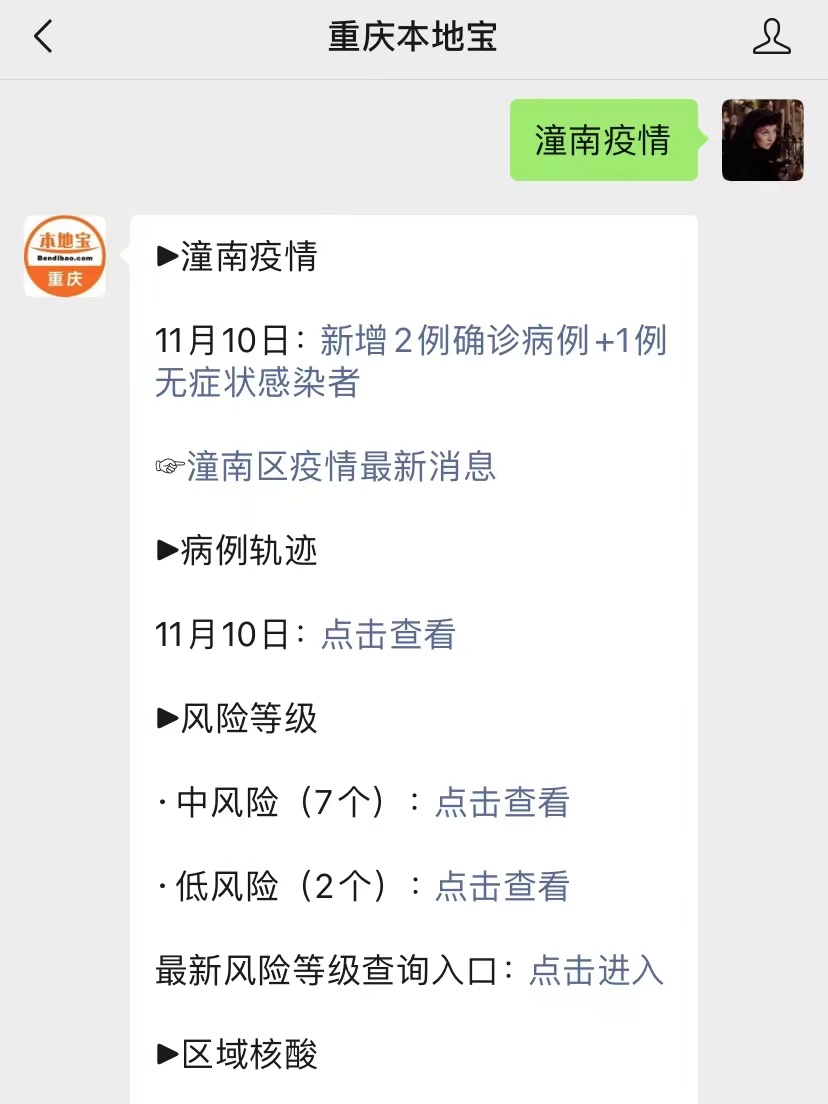Screen dimensions: 828x1104
Task: Tap the 重庆本地宝 account avatar
Action: click(x=65, y=257)
